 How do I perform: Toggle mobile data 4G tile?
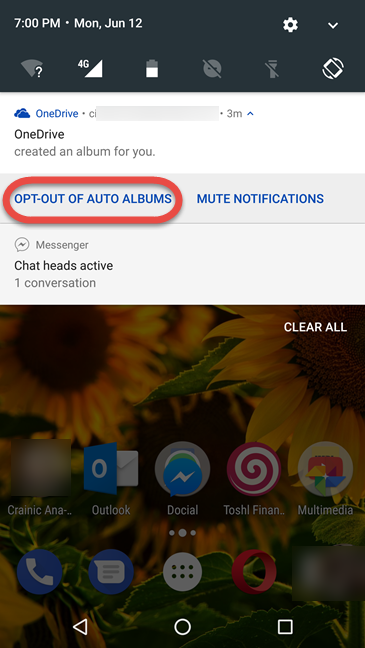[91, 68]
